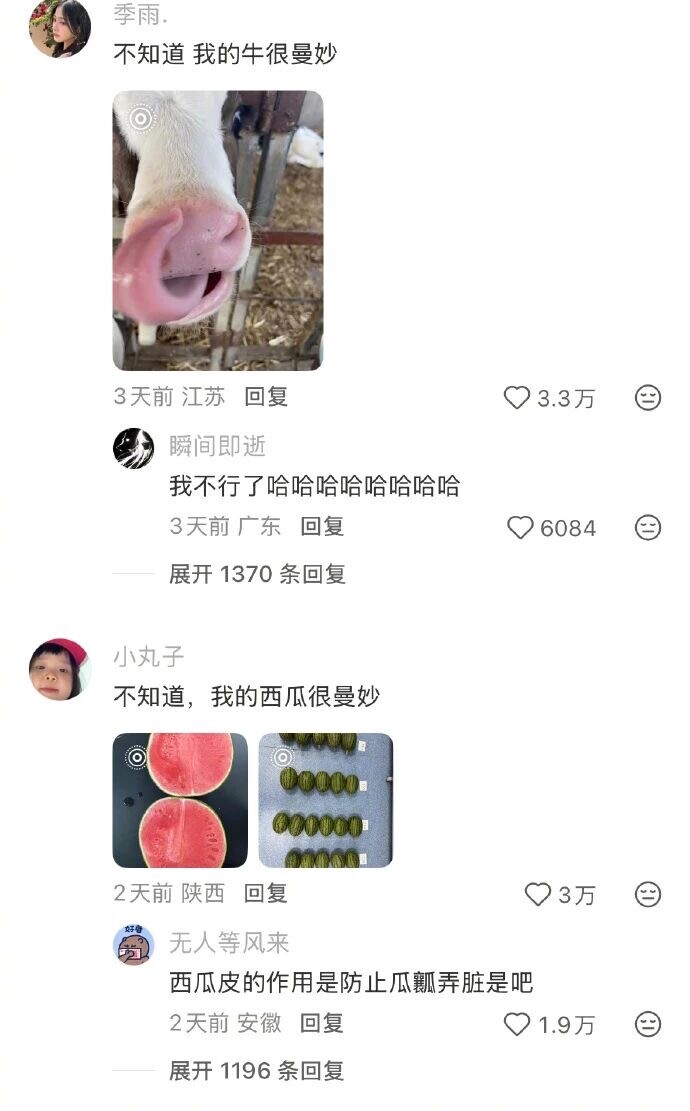Viewport: 690px width, 1111px height.
Task: Like 小丸子's watermelon comment
Action: (538, 894)
